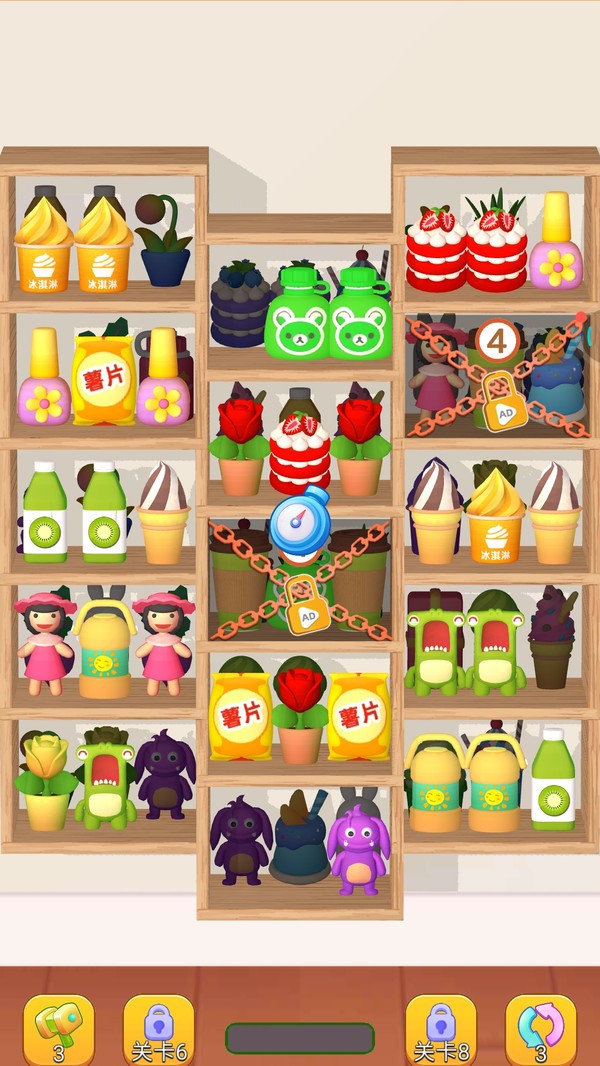
Task: Tap the locked 关卡8 booster
Action: pyautogui.click(x=441, y=1029)
